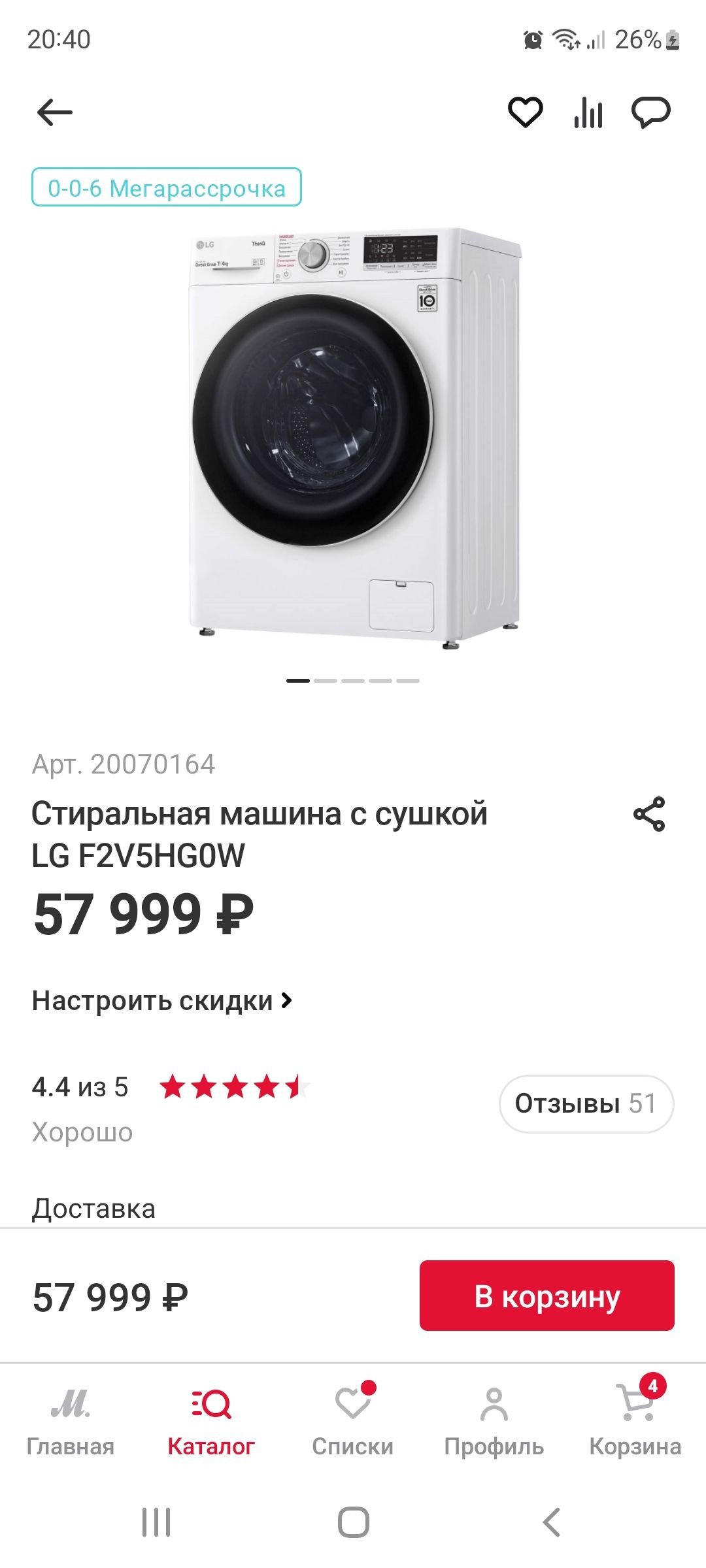Go to the Профиль tab
The width and height of the screenshot is (706, 1568).
click(x=494, y=1418)
